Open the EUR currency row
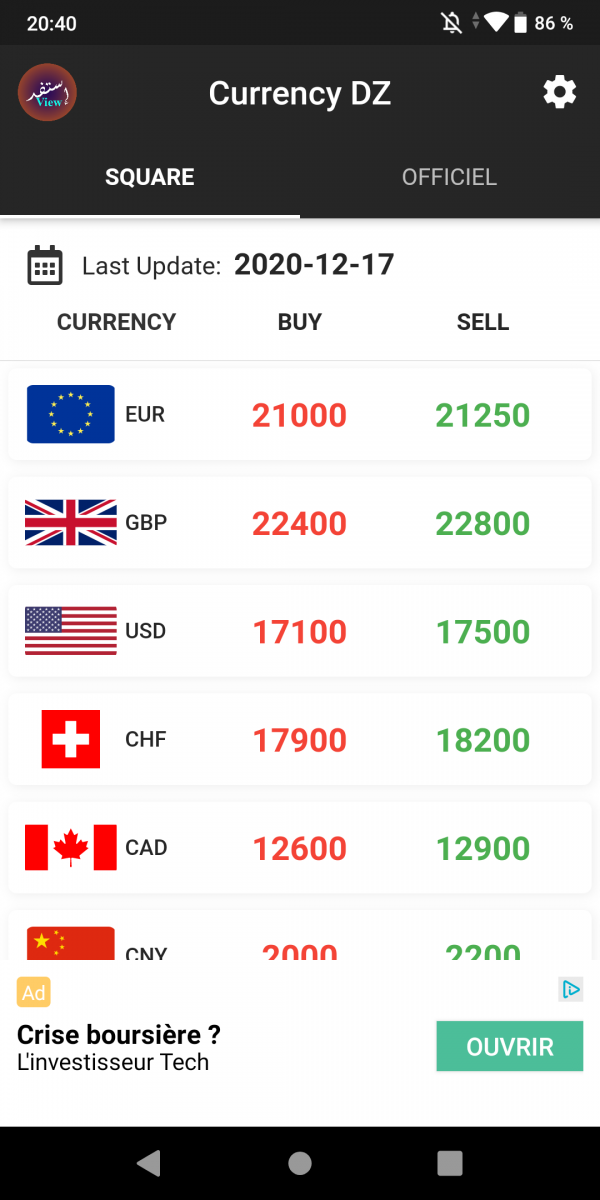This screenshot has width=600, height=1200. click(300, 414)
